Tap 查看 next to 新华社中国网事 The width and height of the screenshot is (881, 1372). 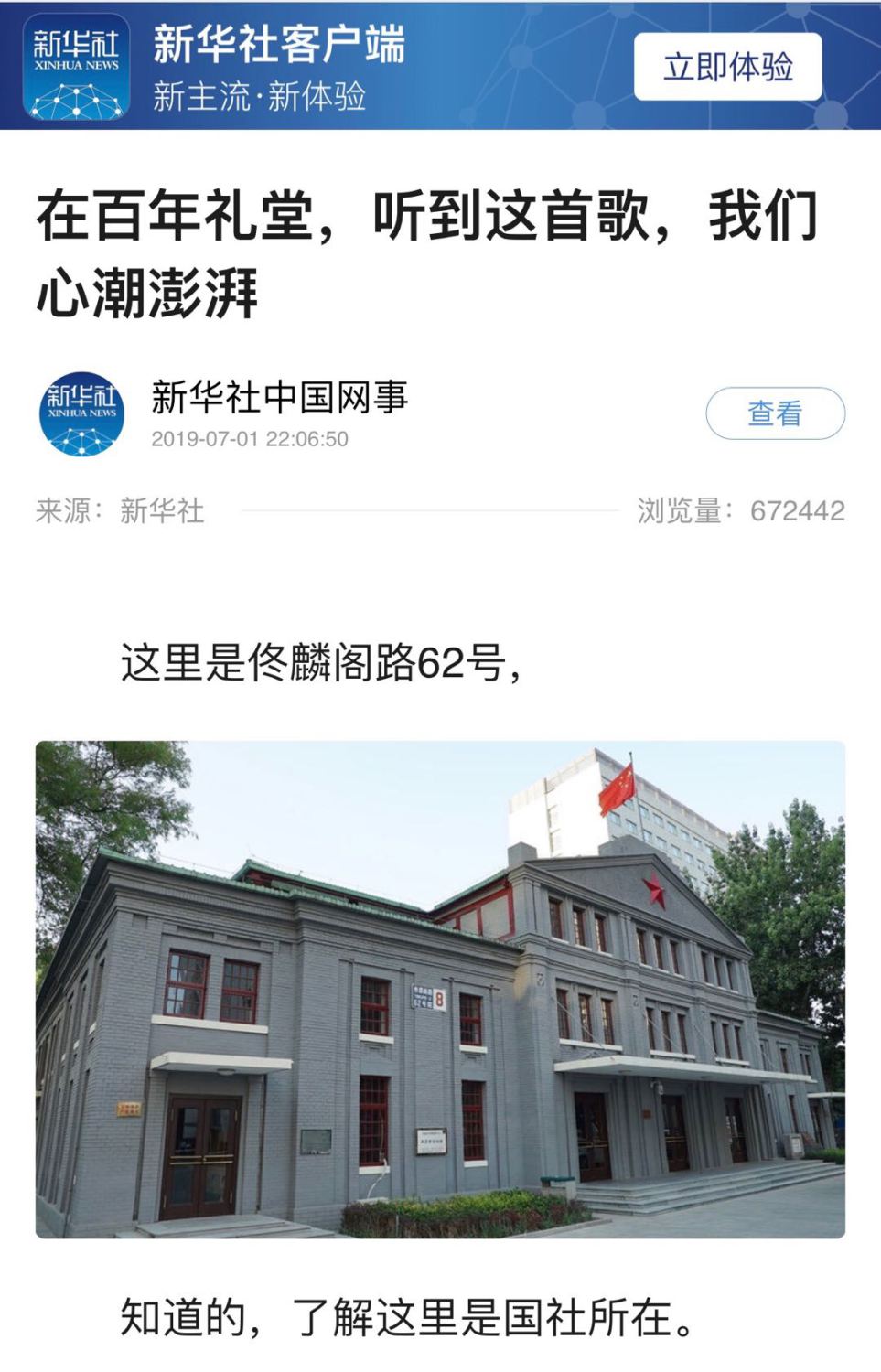pos(775,413)
